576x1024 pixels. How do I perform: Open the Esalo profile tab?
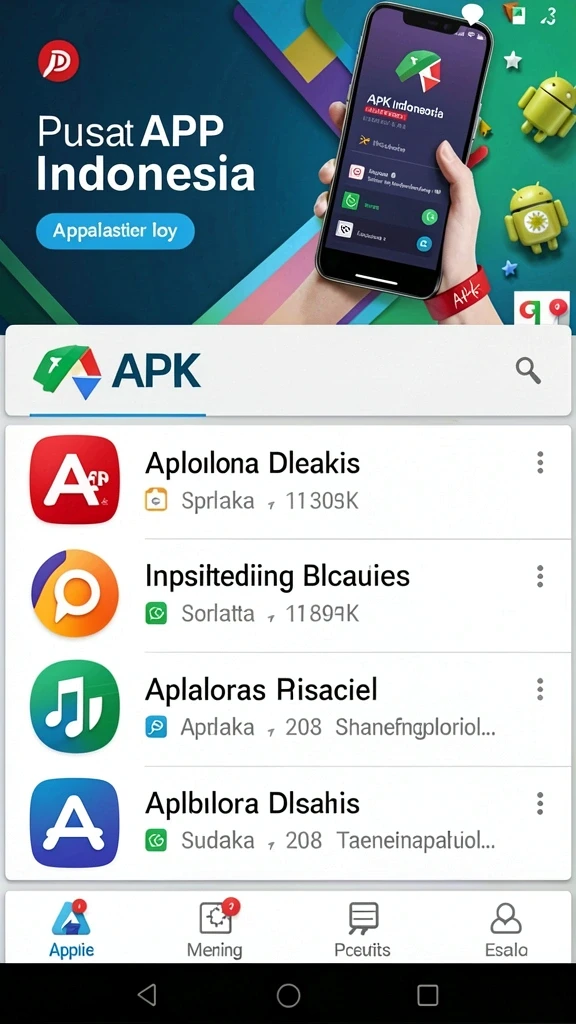506,928
